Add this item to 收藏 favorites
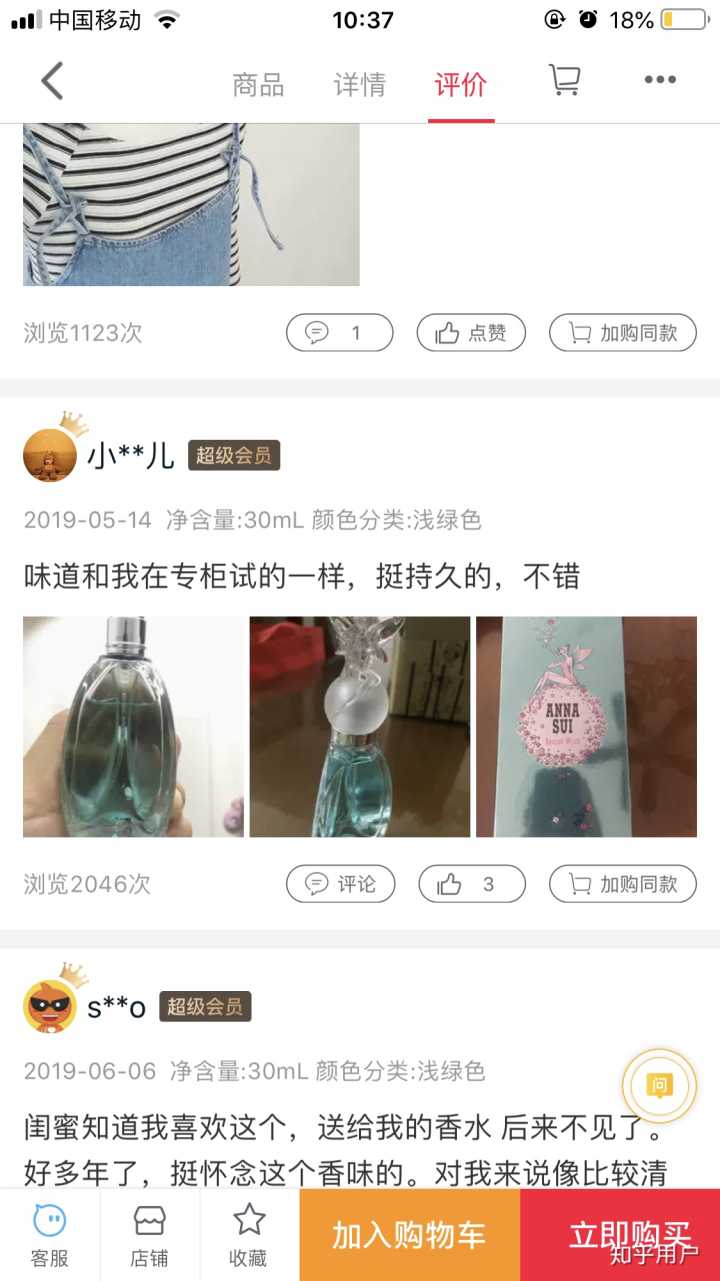720x1281 pixels. (248, 1235)
